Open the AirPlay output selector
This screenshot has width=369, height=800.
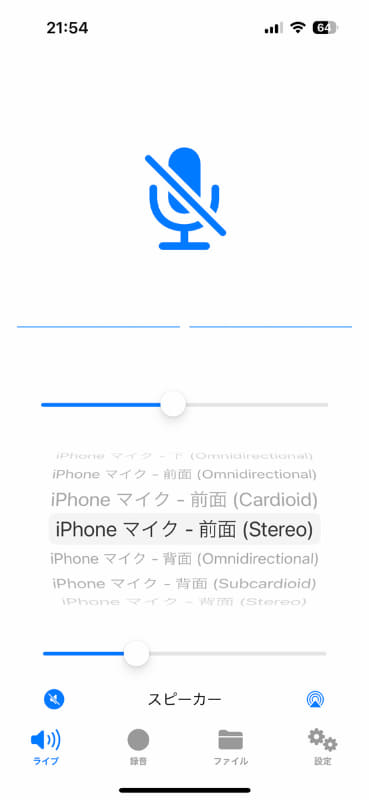(316, 699)
